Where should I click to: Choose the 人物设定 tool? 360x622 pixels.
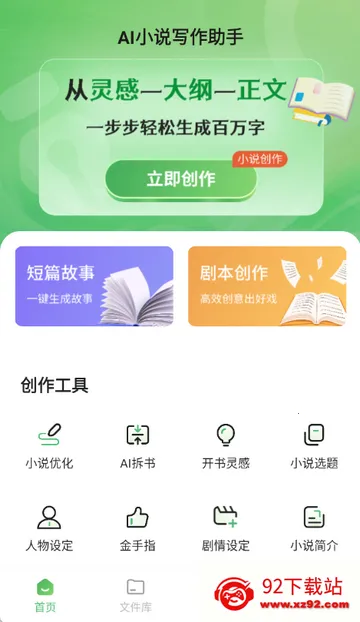pyautogui.click(x=49, y=528)
